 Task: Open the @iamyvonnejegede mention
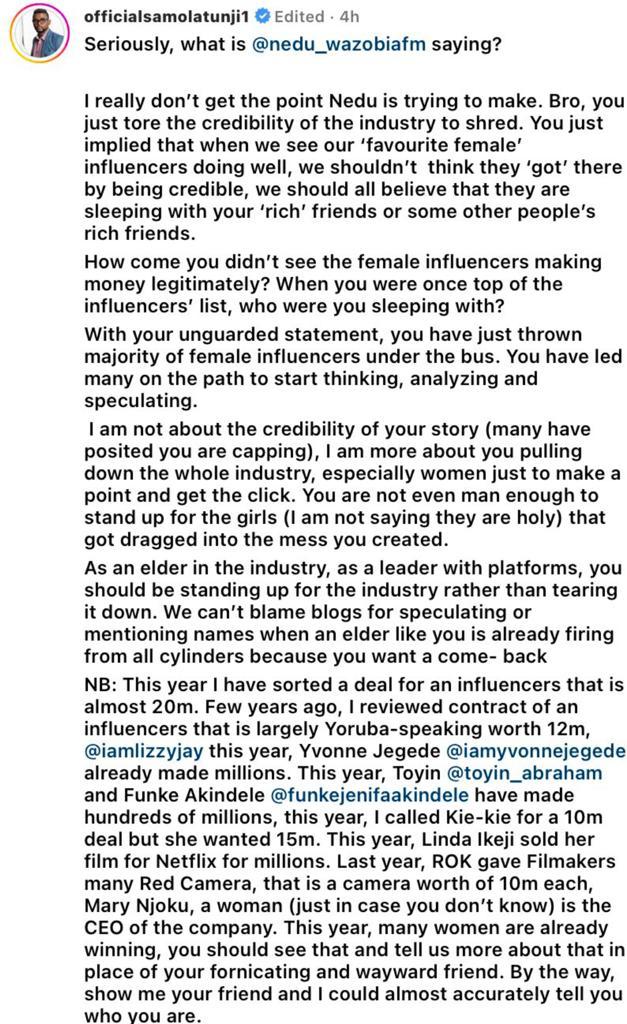[536, 751]
